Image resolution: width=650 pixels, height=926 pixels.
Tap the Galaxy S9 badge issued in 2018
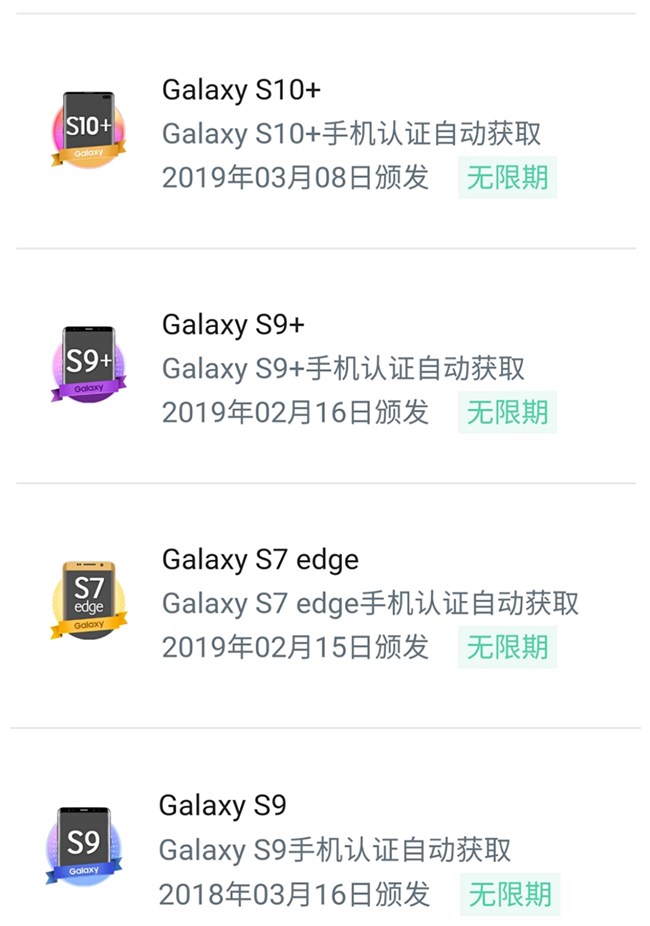tap(325, 849)
